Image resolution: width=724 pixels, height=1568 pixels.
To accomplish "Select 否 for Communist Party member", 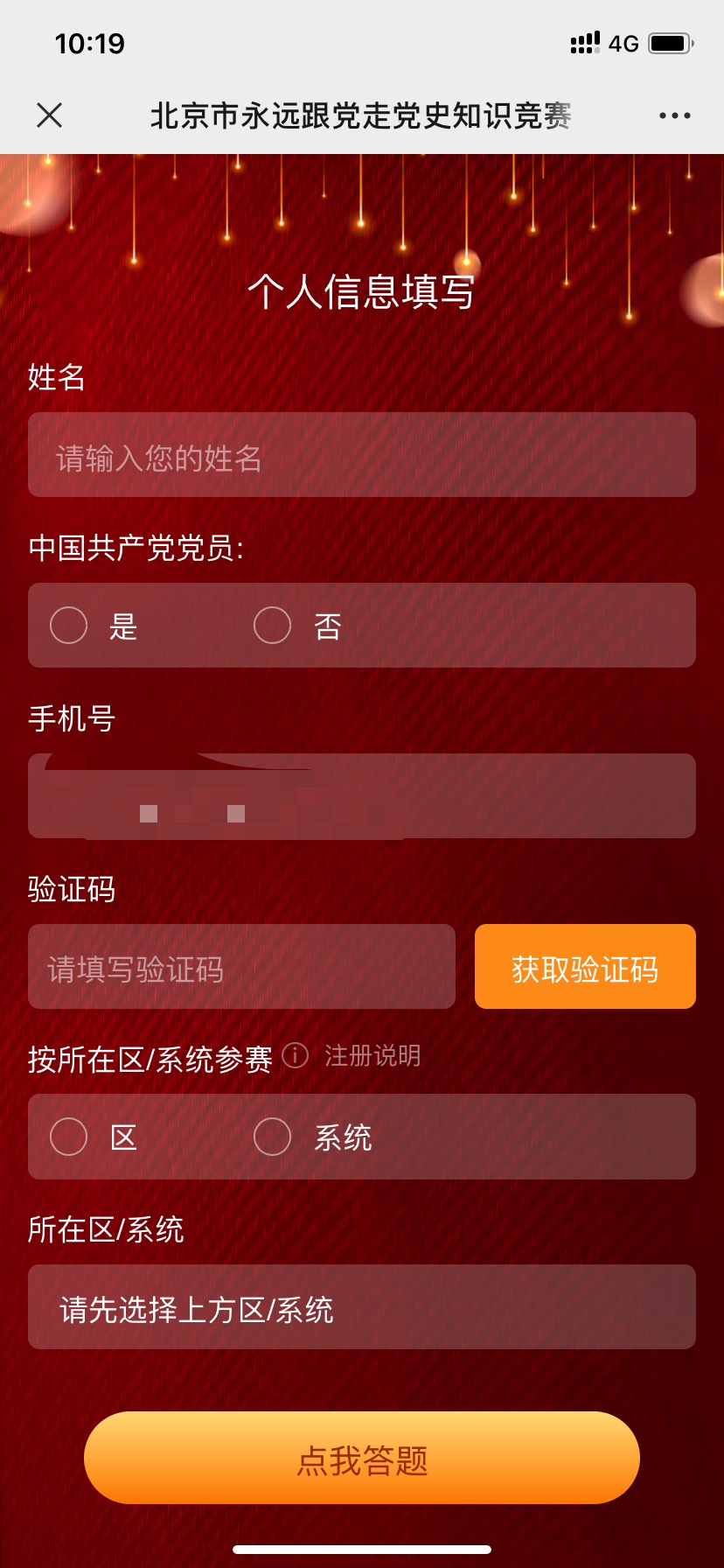I will pos(273,626).
